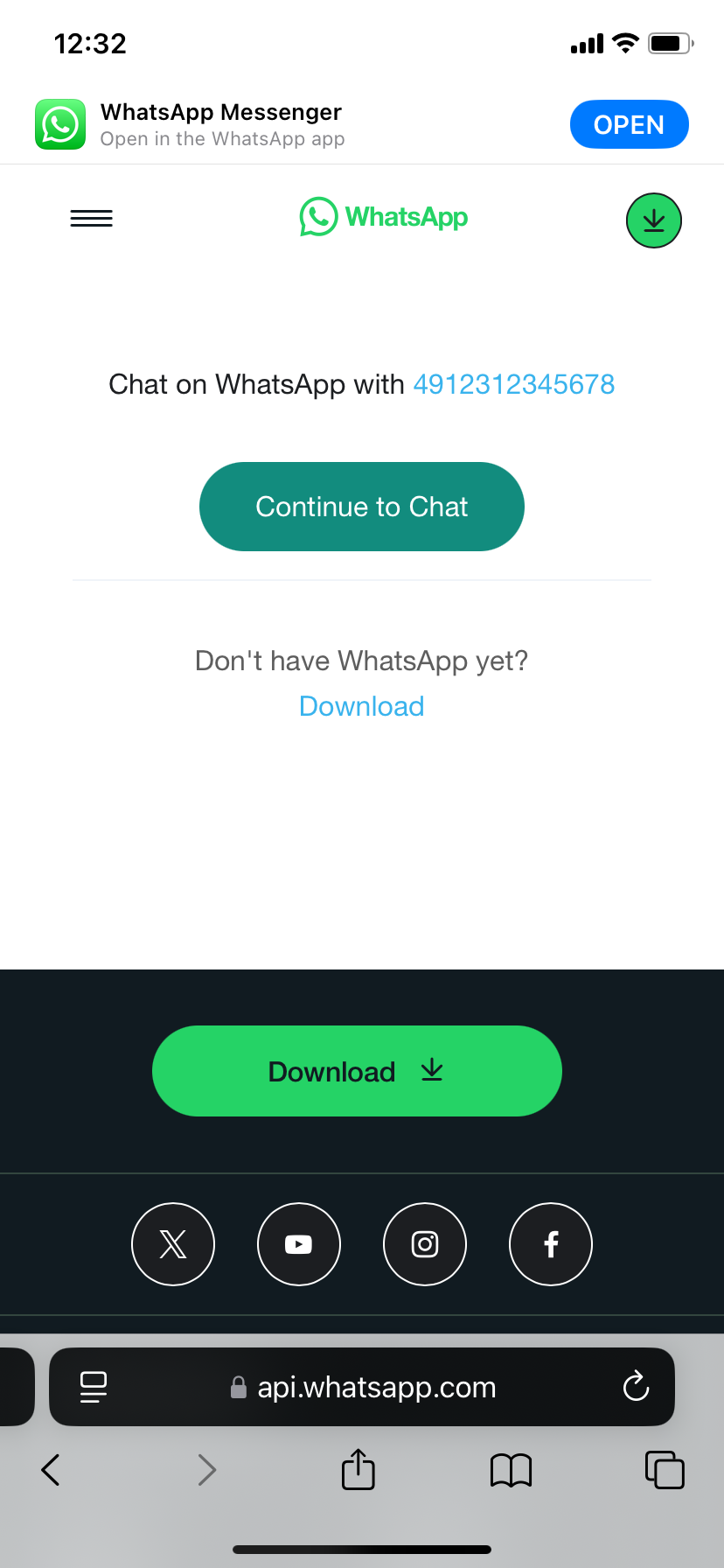
Task: Click the padlock icon near the URL
Action: point(238,1387)
